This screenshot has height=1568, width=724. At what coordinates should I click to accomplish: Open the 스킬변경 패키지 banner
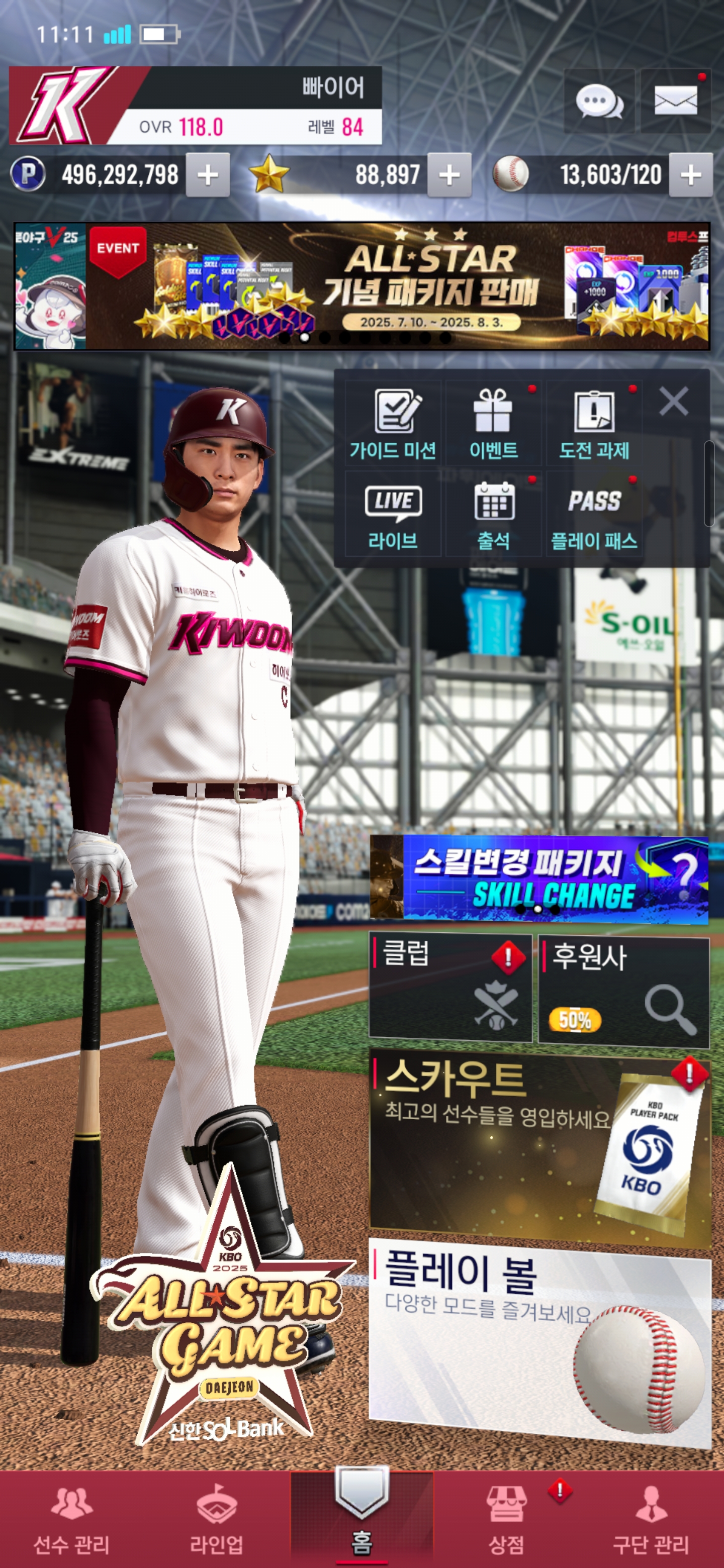[x=539, y=878]
